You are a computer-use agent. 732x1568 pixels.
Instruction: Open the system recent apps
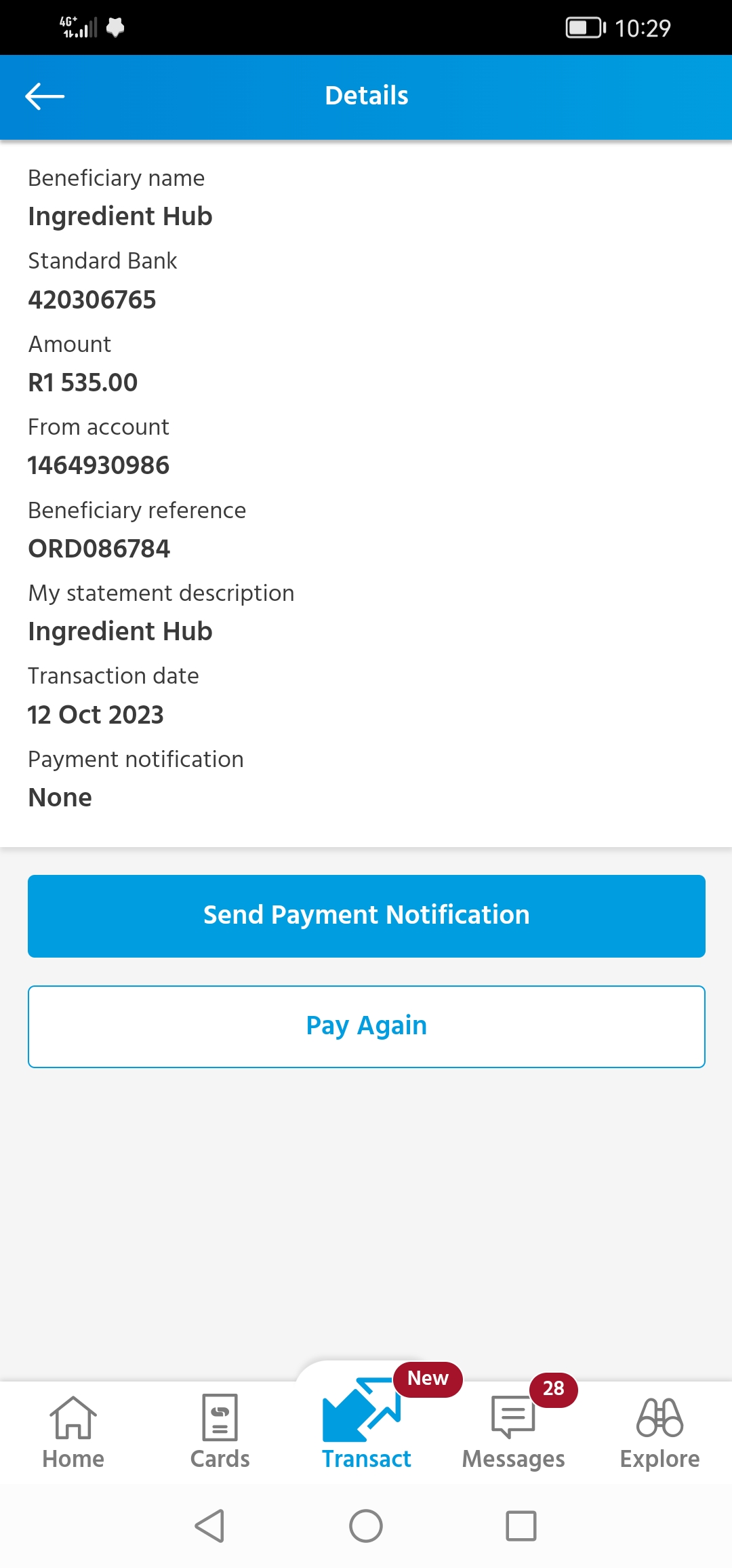(x=521, y=1526)
